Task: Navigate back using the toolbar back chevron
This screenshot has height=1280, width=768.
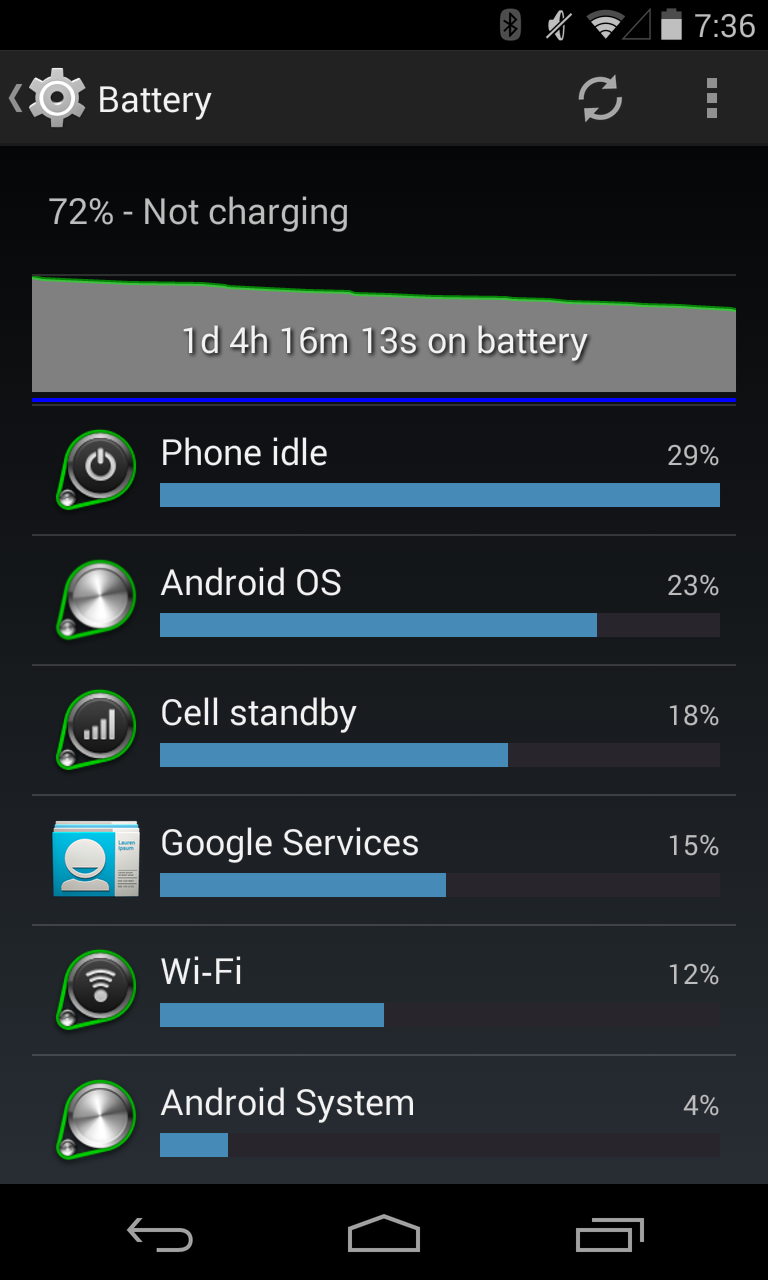Action: coord(14,98)
